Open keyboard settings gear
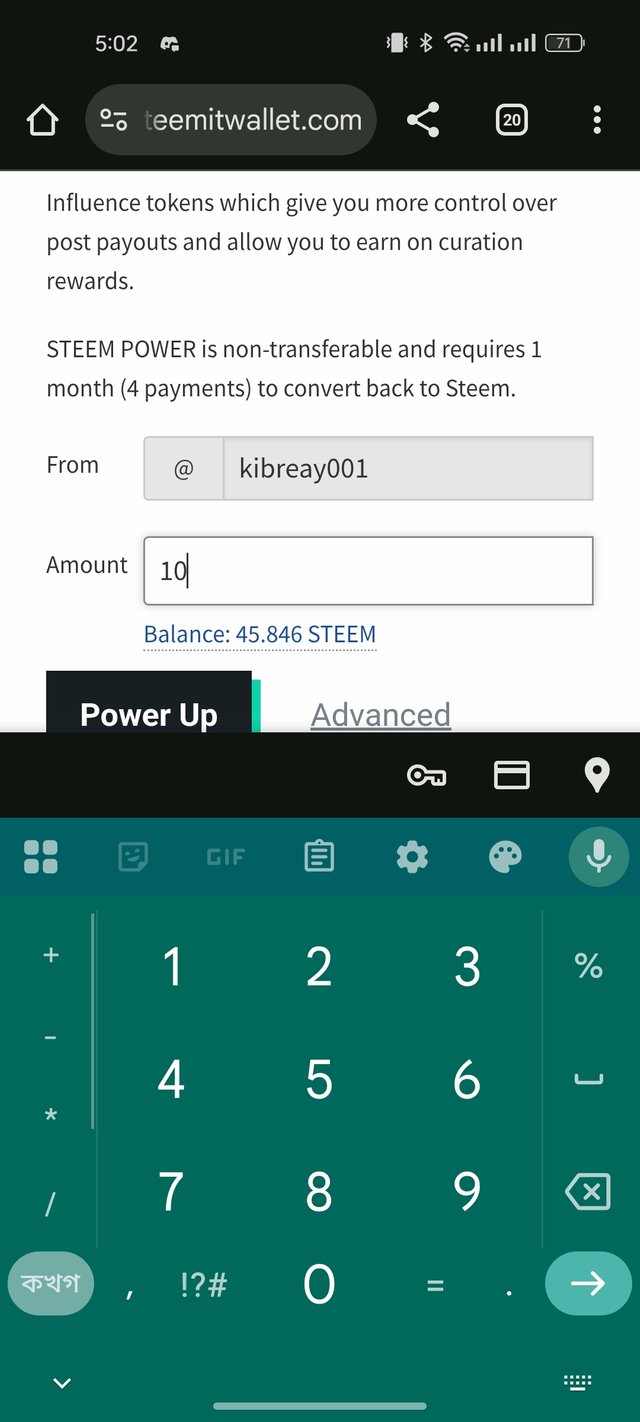 tap(412, 856)
